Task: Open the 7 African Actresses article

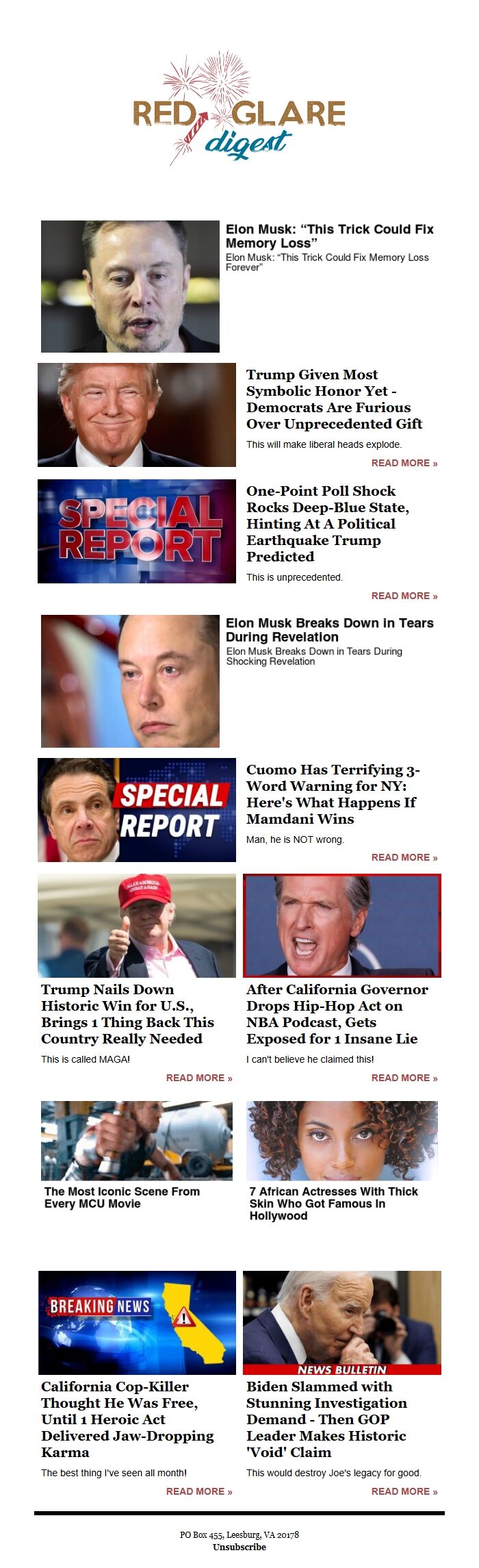Action: coord(333,1203)
